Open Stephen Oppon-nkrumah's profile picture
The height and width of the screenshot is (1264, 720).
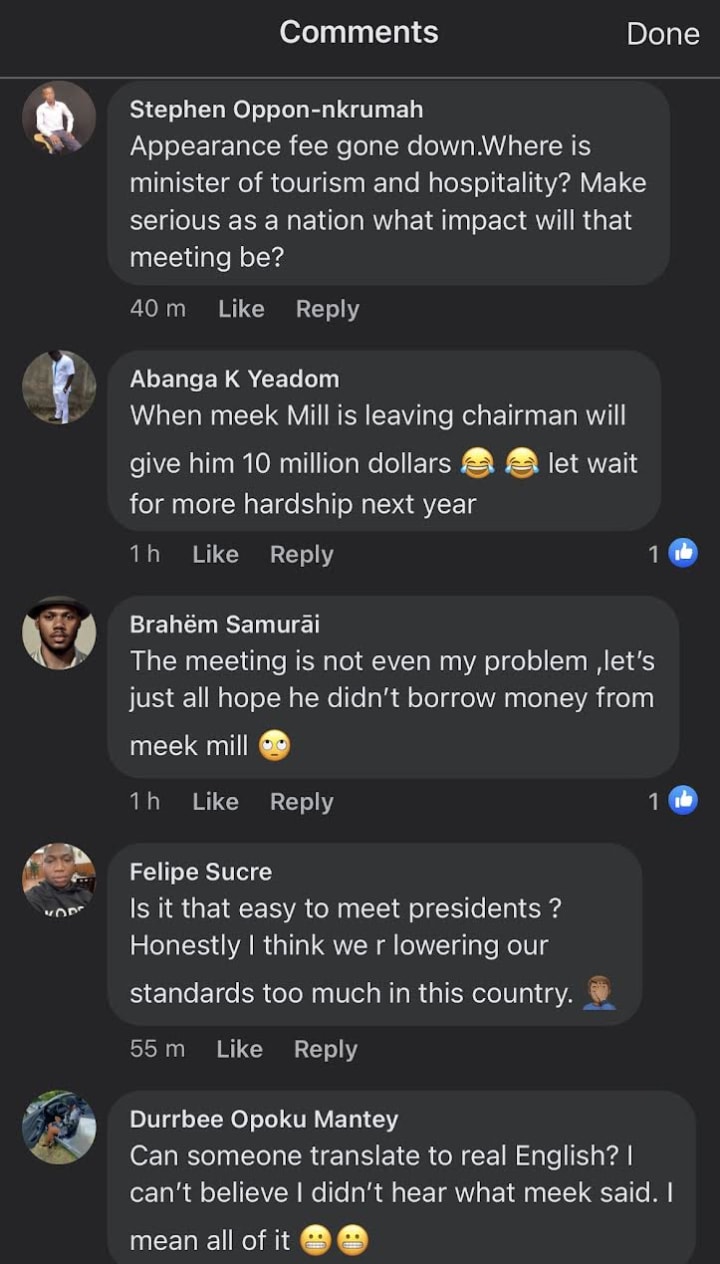59,118
